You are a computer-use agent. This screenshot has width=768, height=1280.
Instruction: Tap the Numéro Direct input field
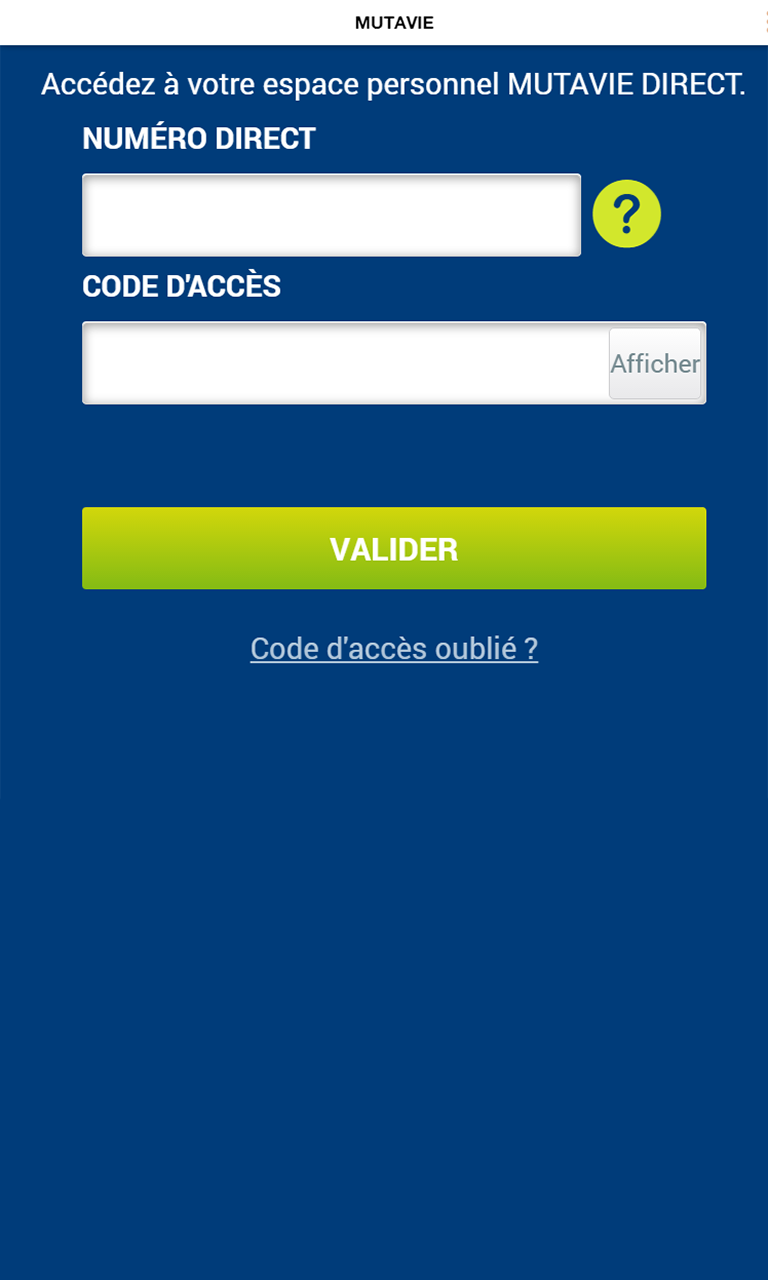tap(331, 215)
